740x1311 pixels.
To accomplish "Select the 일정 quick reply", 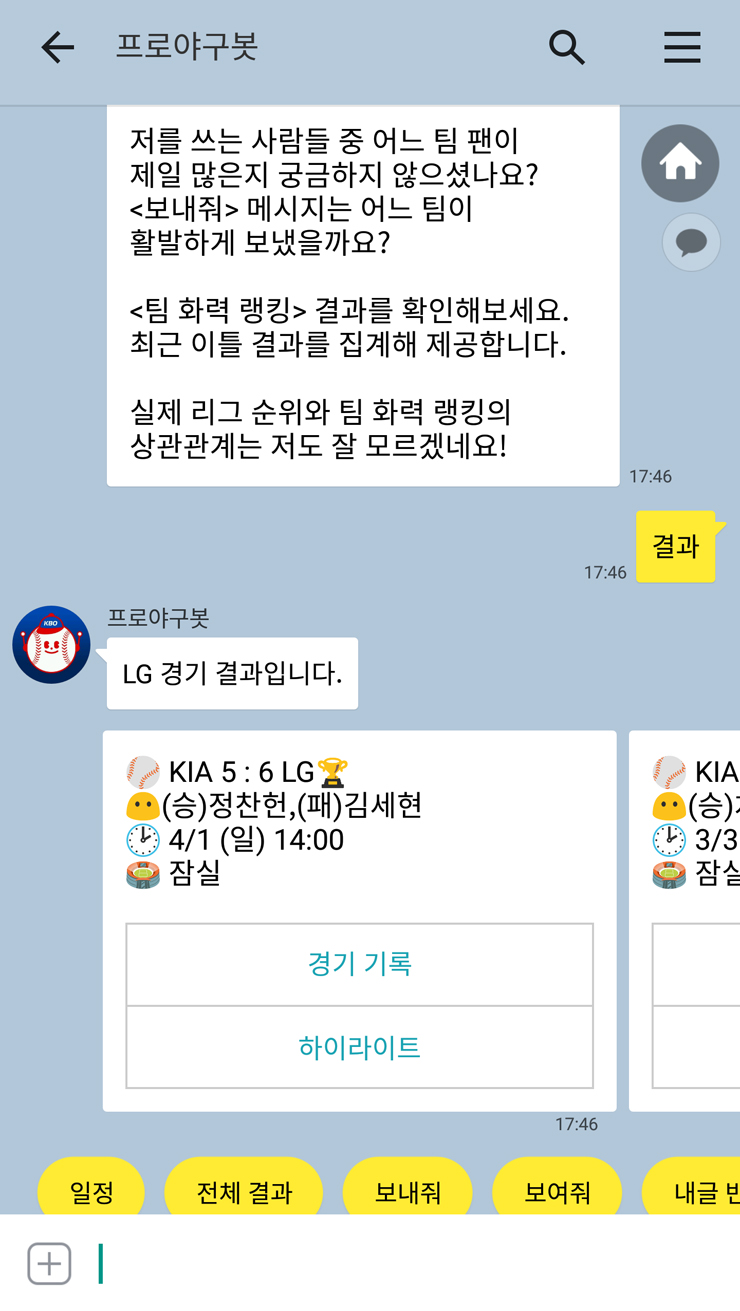I will 91,1192.
